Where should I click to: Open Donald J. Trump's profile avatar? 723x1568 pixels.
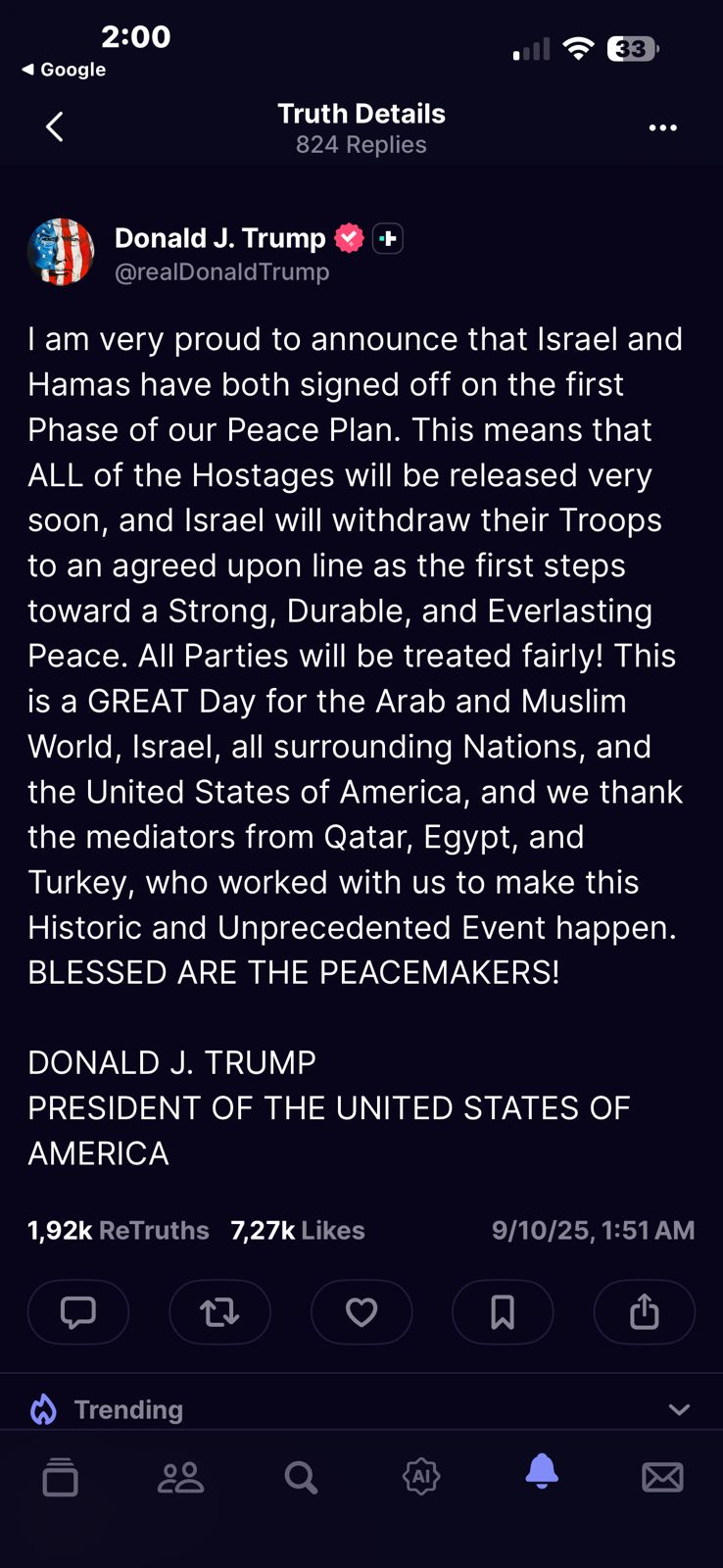(x=61, y=252)
